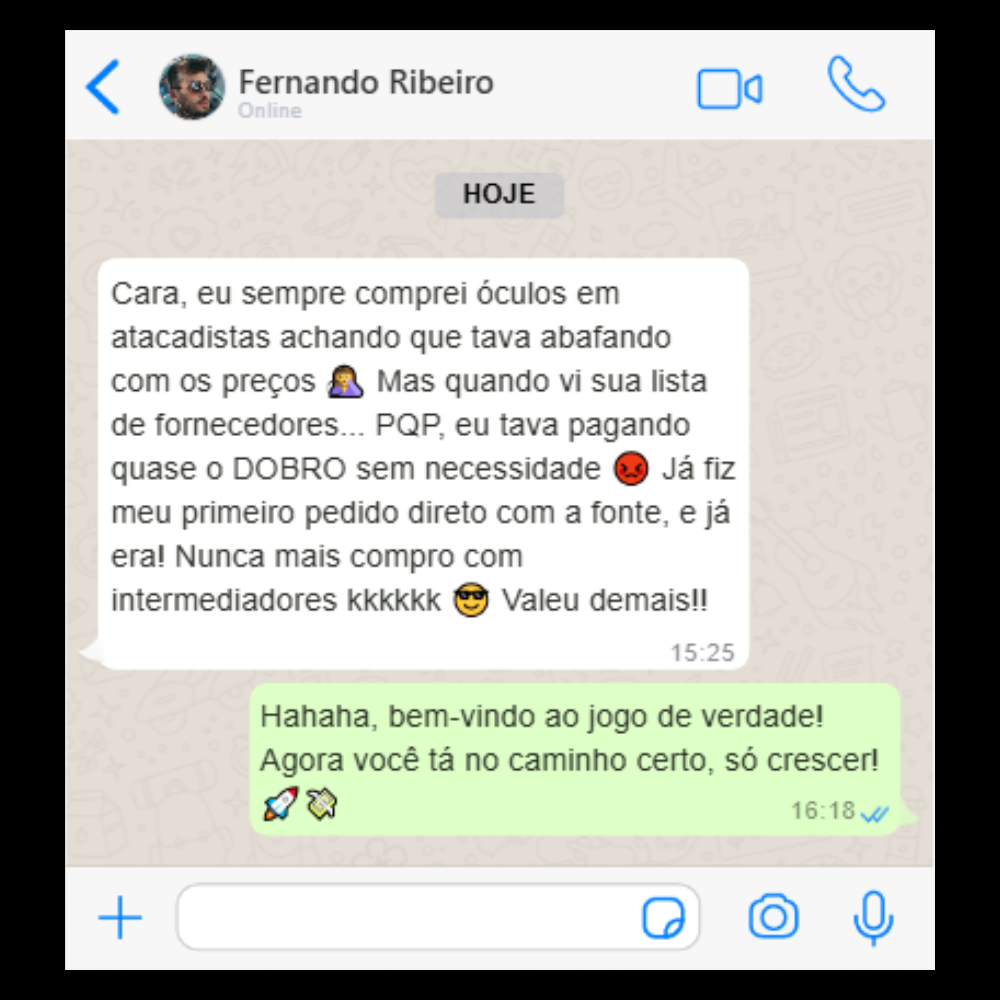Start a voice call with Fernando Ribeiro
The height and width of the screenshot is (1000, 1000).
click(856, 85)
